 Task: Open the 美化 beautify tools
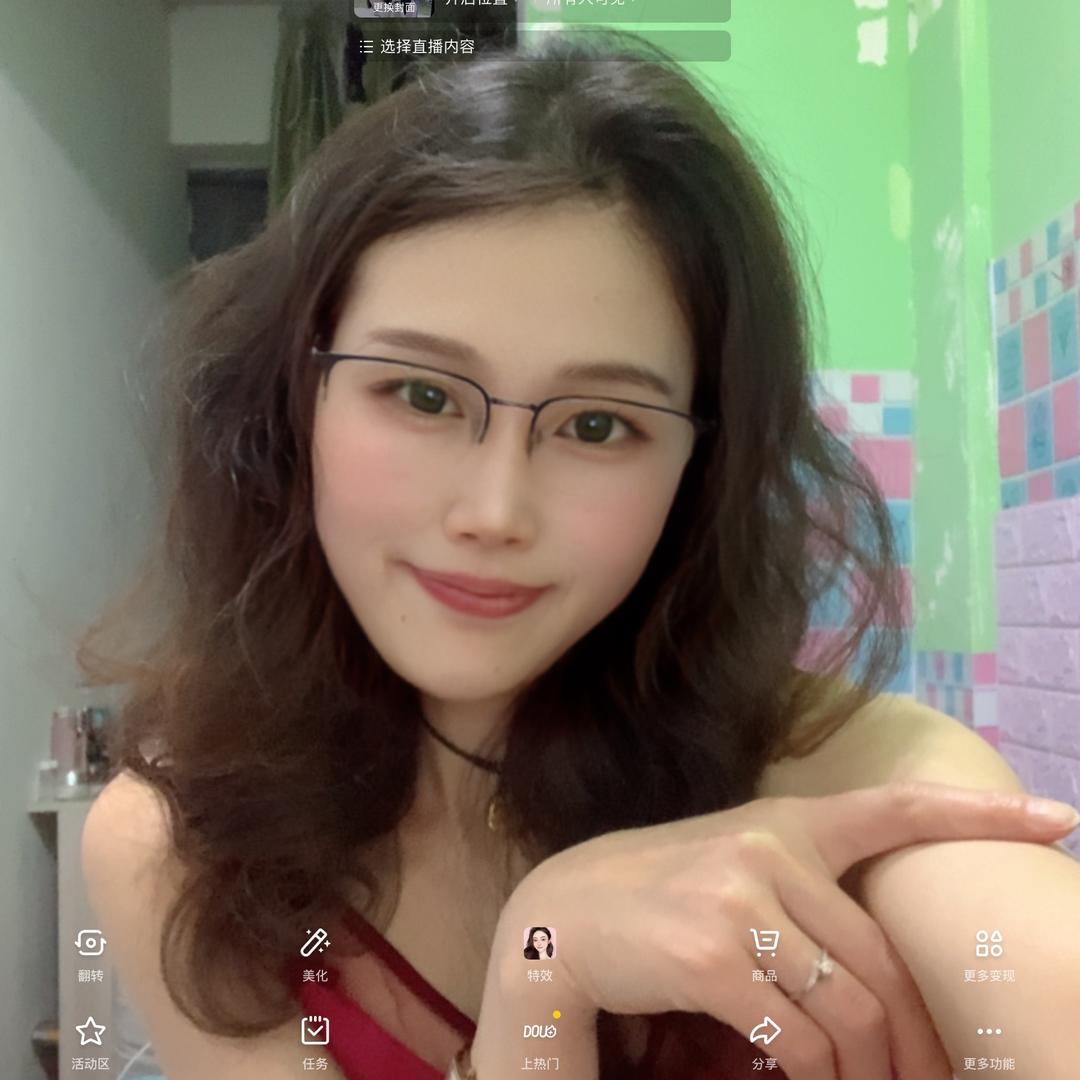coord(315,953)
